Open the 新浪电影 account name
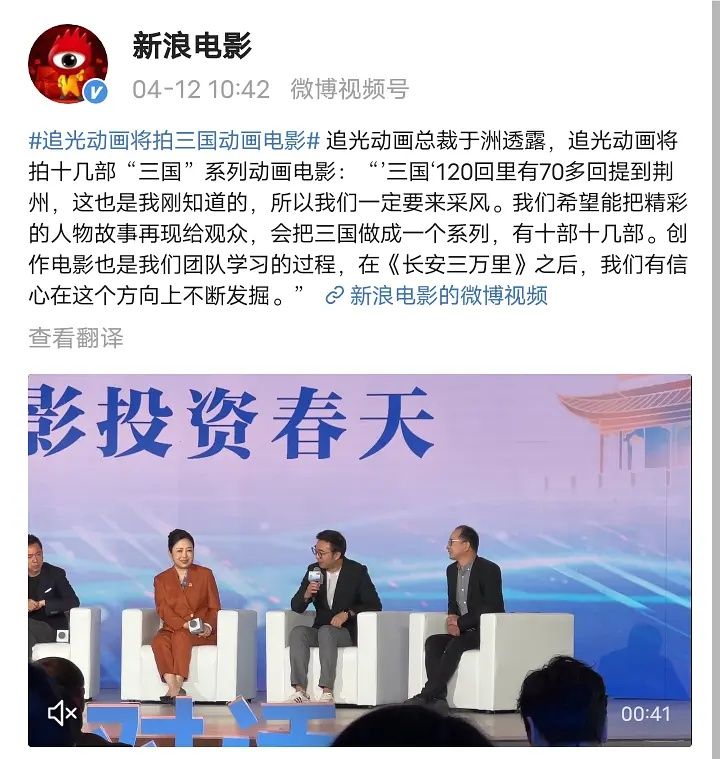The height and width of the screenshot is (759, 720). [x=192, y=45]
